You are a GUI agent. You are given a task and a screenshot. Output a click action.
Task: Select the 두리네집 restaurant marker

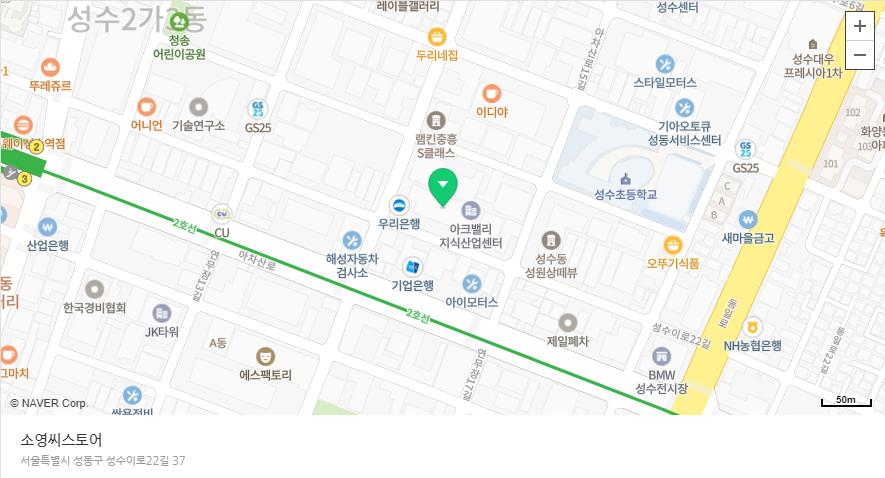tap(436, 38)
